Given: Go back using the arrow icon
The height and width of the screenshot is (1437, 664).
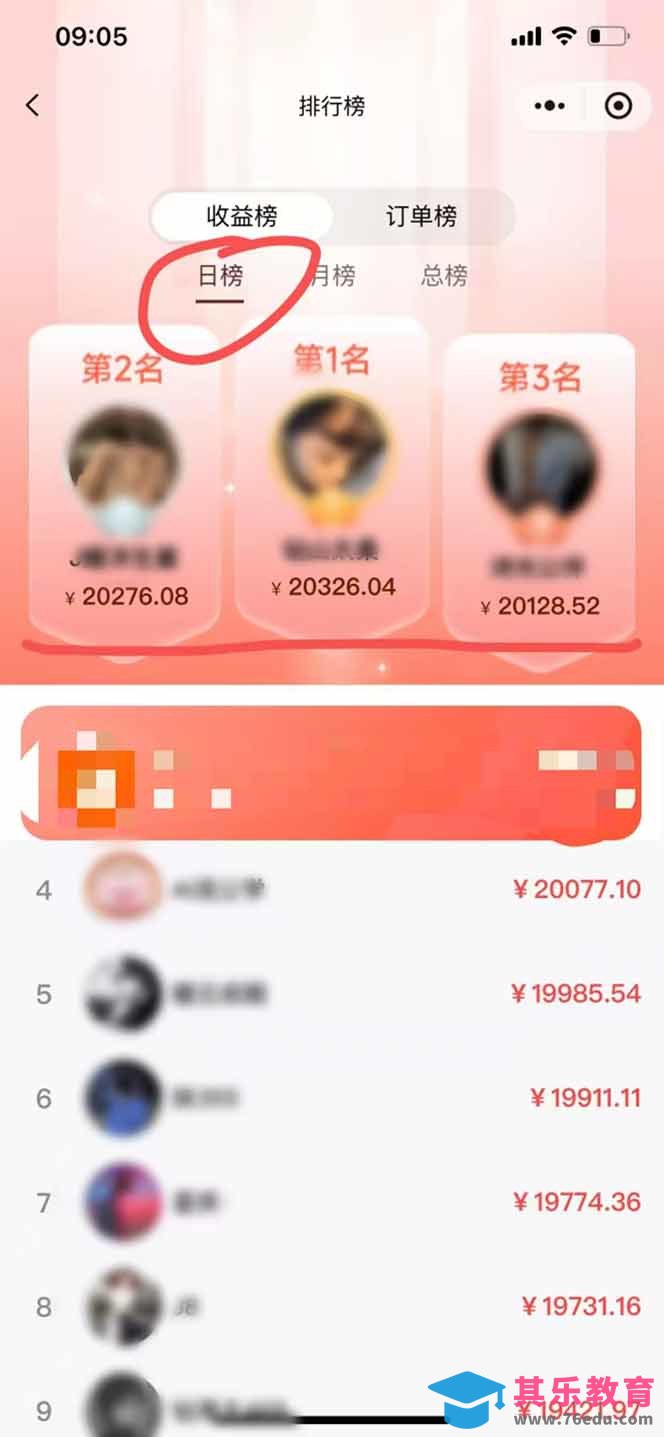Looking at the screenshot, I should tap(33, 105).
